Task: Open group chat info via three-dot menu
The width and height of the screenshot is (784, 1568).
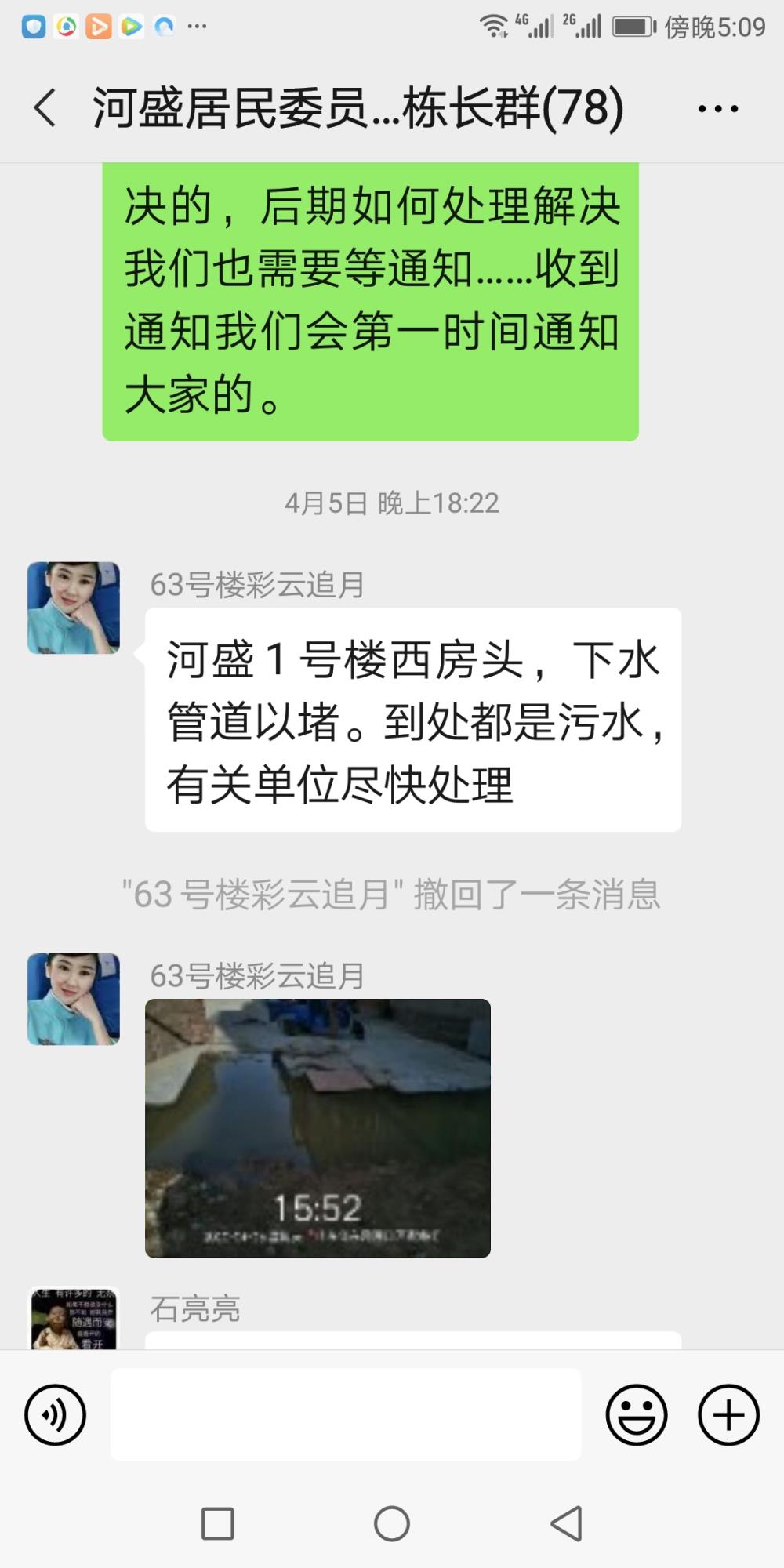Action: (x=718, y=108)
